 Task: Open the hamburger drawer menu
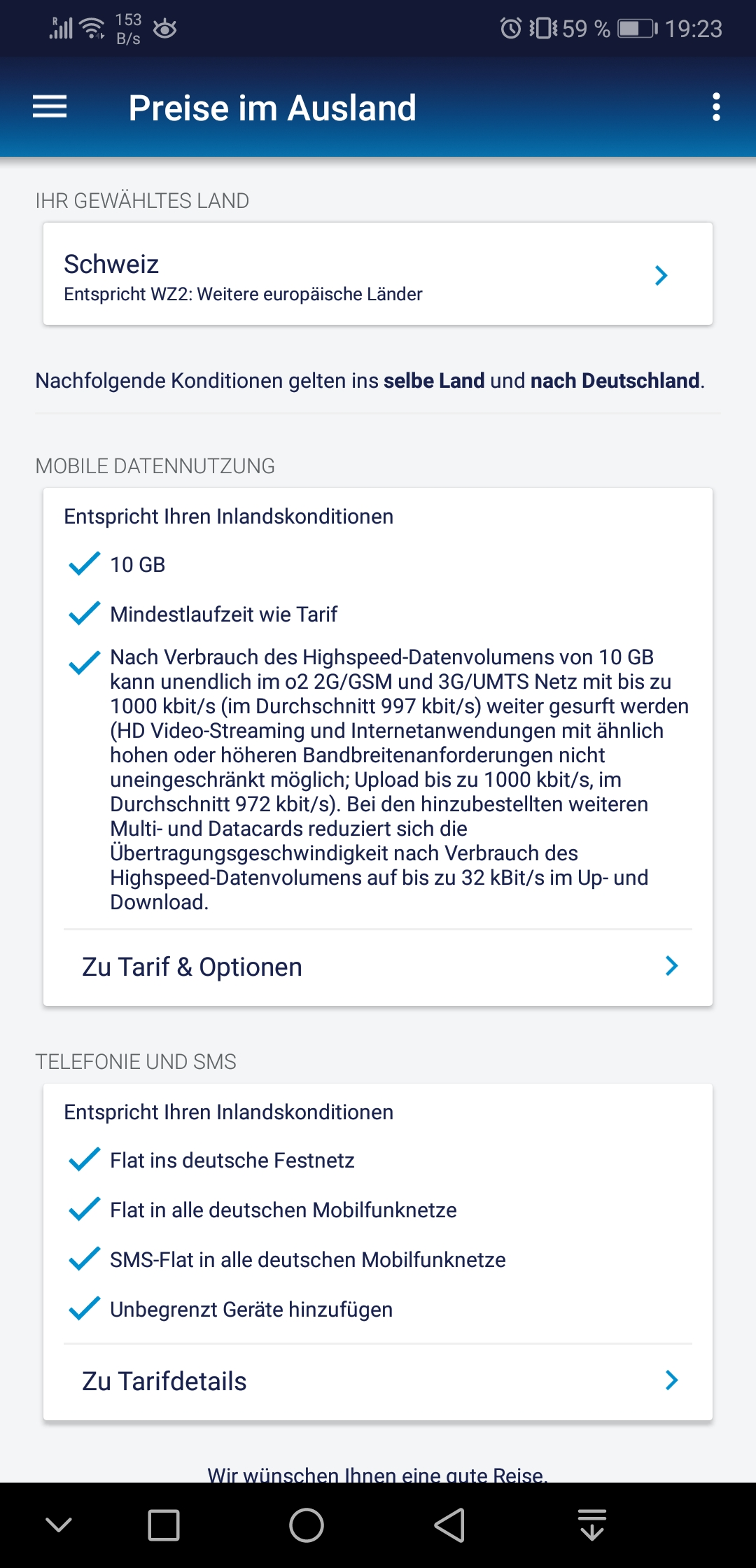point(50,107)
